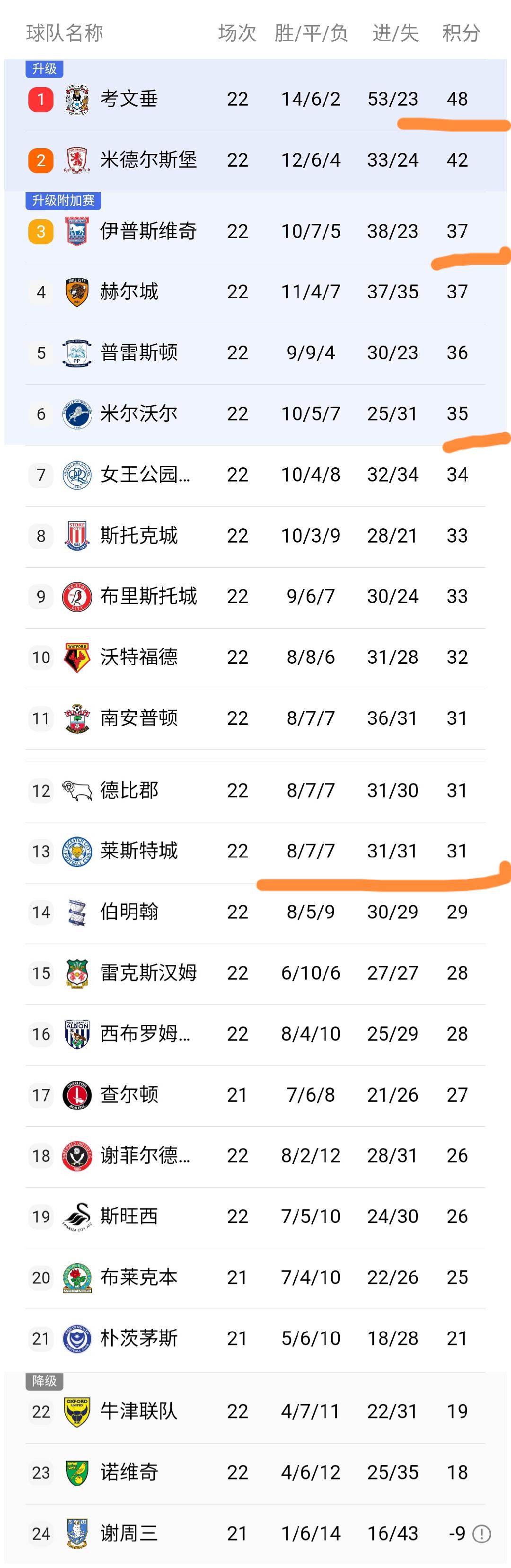Open the 米德尔斯堡 team row
The width and height of the screenshot is (511, 1568).
click(149, 160)
